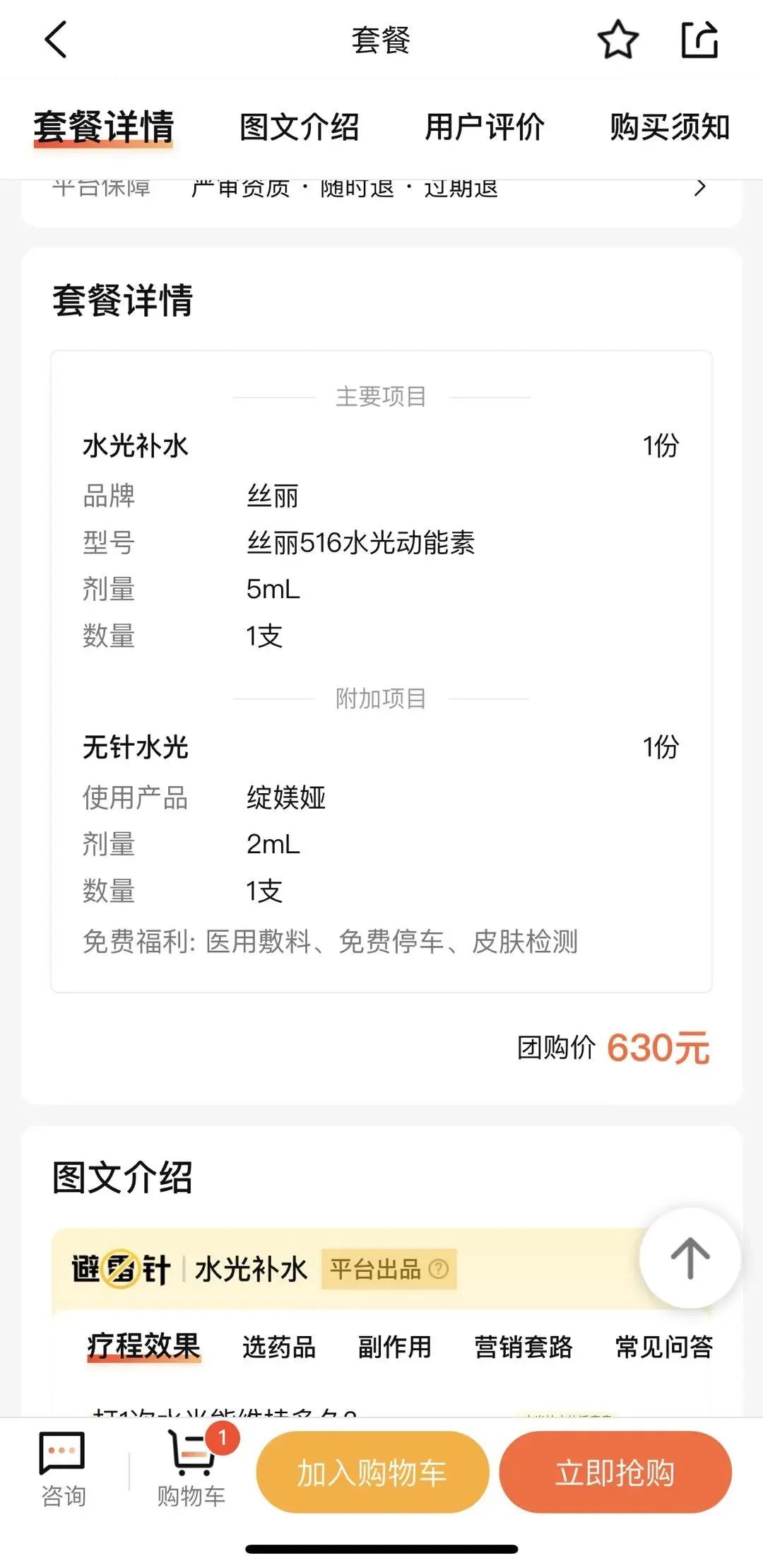Go back from the 套餐 page
The image size is (763, 1568).
55,40
